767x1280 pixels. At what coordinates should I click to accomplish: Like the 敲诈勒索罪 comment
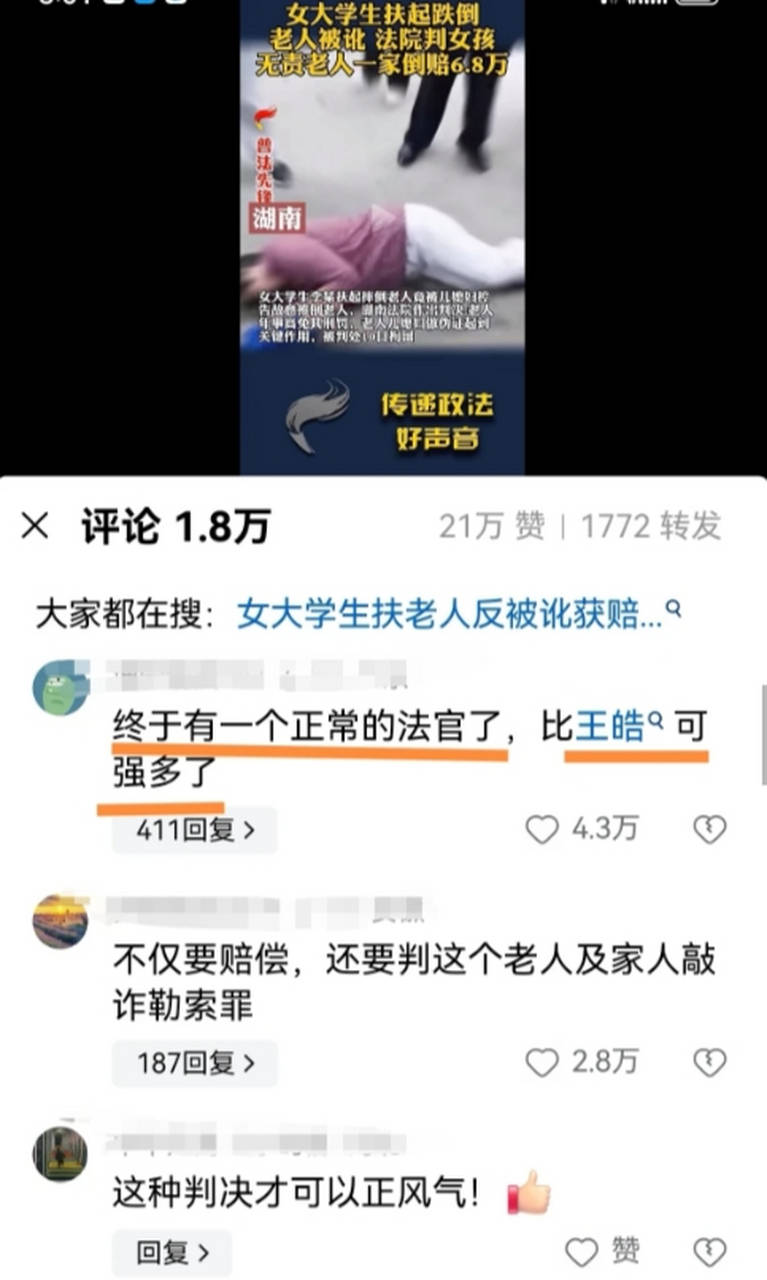(543, 1062)
